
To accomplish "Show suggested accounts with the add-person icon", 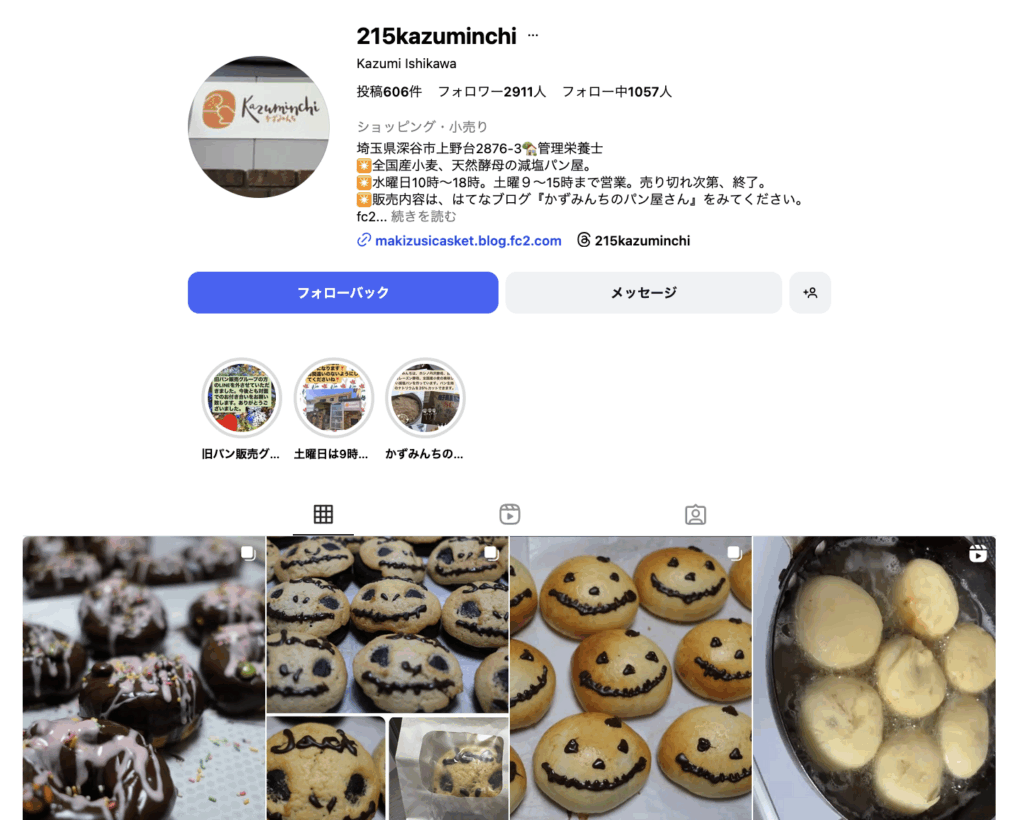I will tap(810, 293).
